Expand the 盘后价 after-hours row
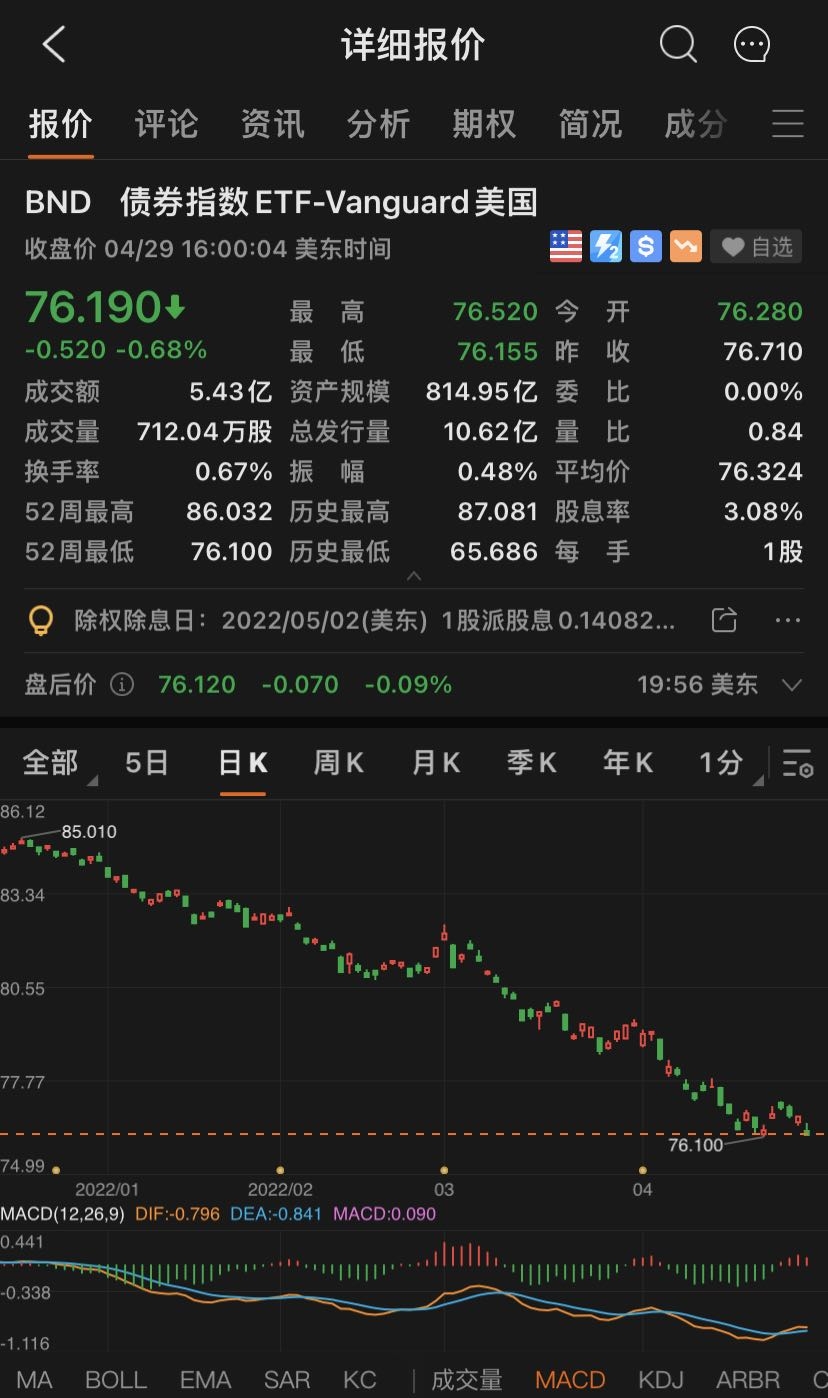Screen dimensions: 828x1398 (791, 685)
